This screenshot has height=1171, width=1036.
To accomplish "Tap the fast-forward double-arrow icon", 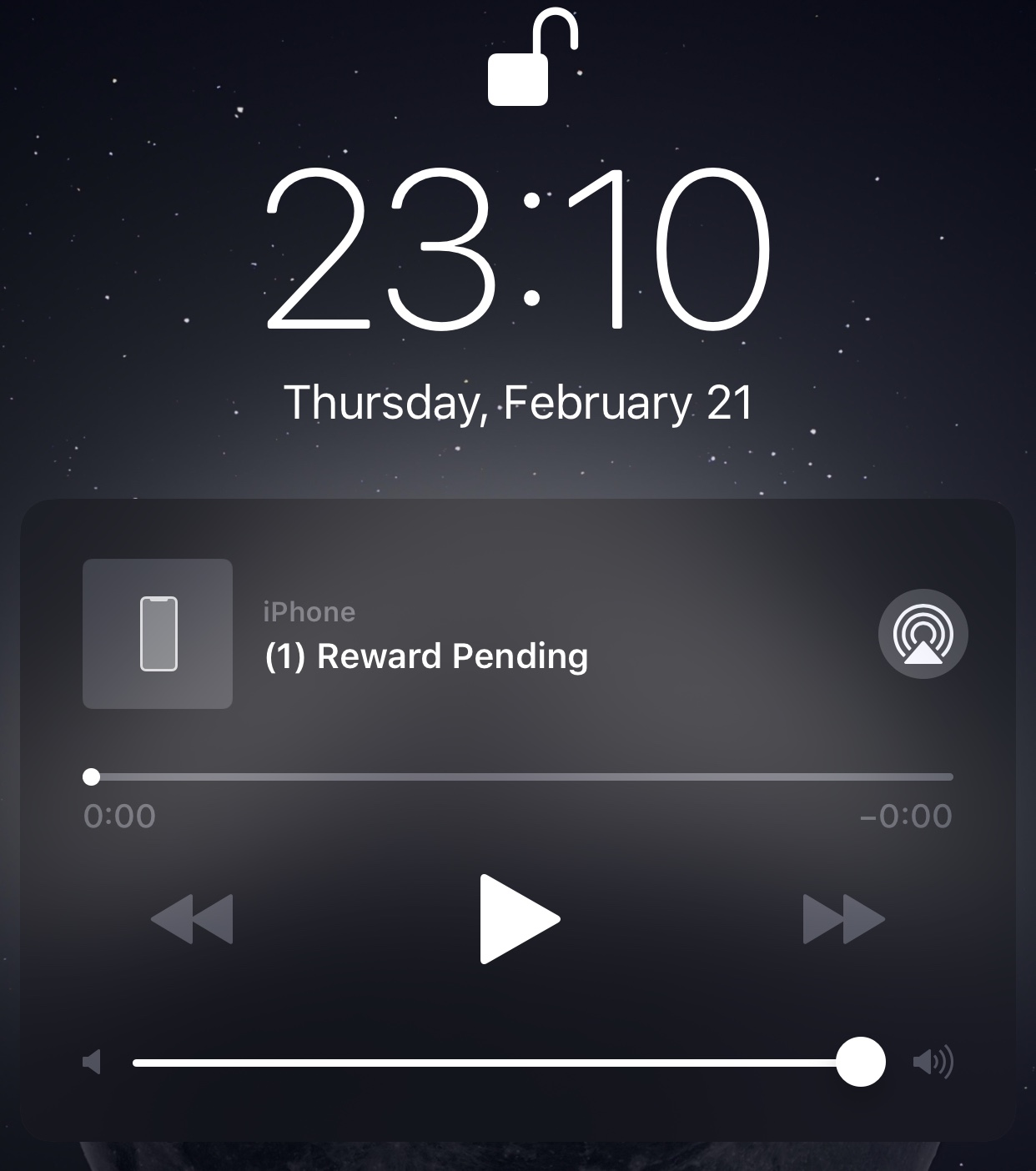I will tap(843, 920).
